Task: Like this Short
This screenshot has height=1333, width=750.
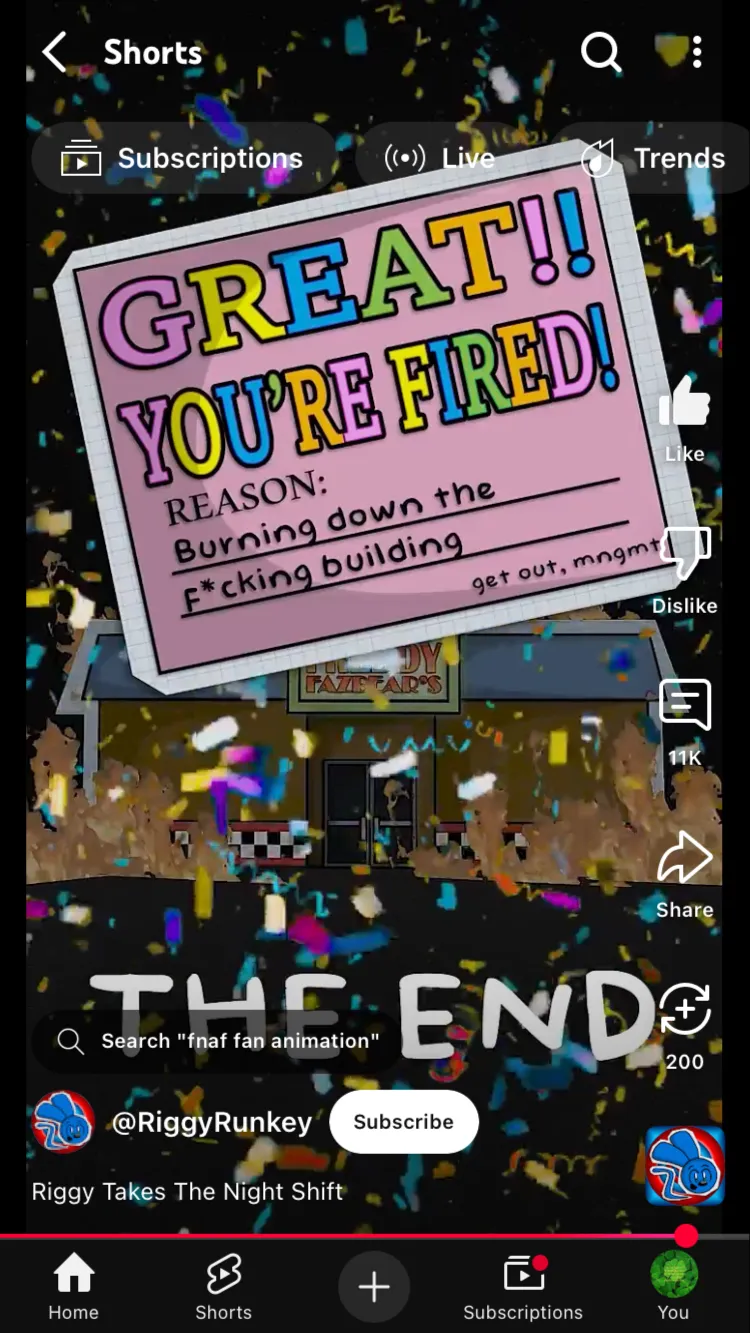Action: pyautogui.click(x=685, y=405)
